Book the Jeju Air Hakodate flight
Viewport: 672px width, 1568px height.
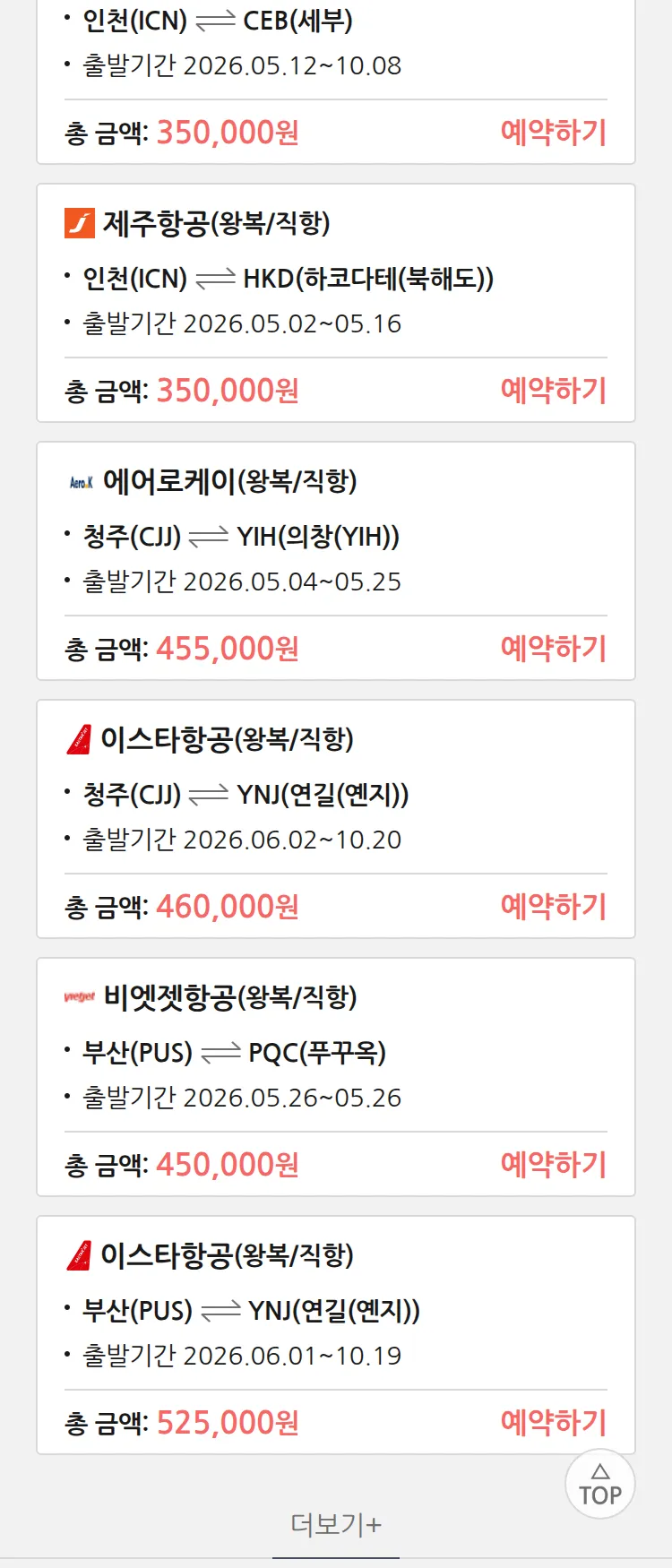tap(553, 391)
